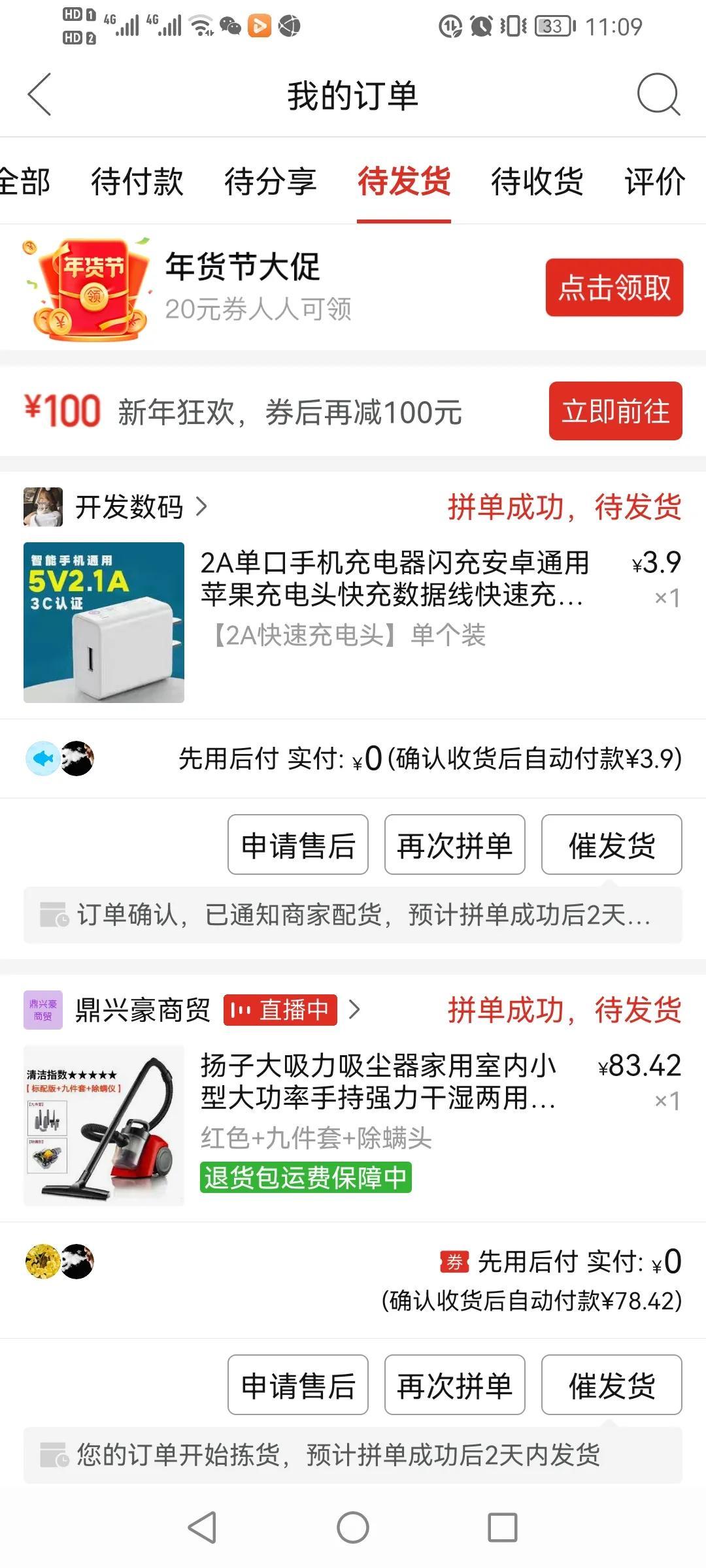
Task: Open the 评价 tab
Action: click(x=655, y=181)
